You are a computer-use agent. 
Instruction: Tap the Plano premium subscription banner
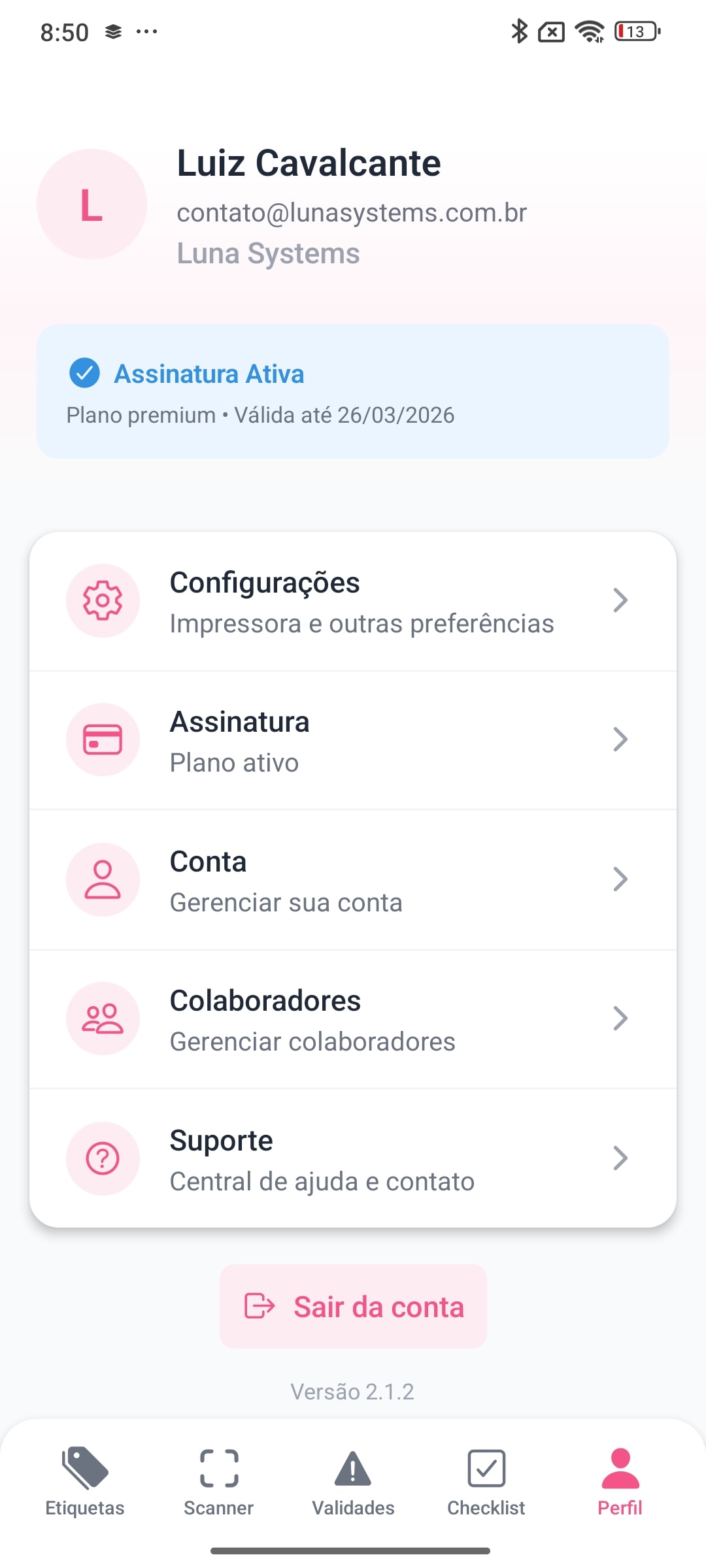tap(353, 391)
